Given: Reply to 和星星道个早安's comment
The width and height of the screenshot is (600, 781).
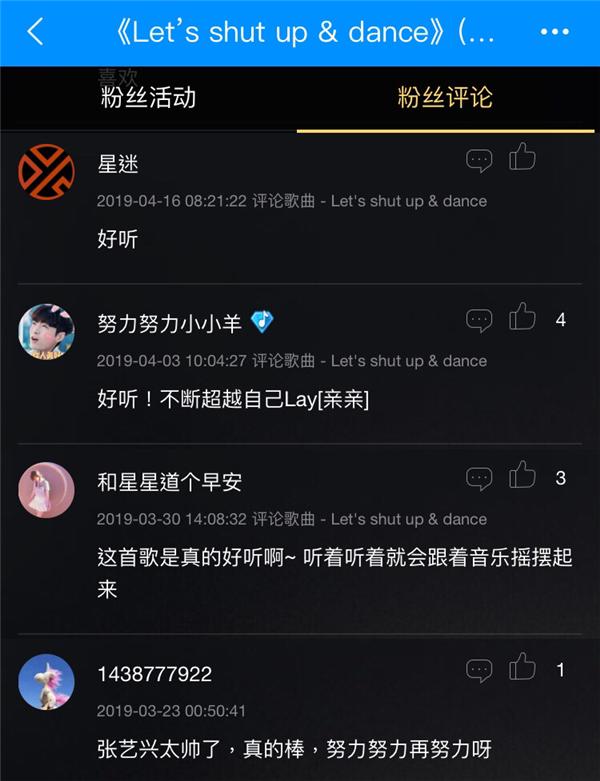Looking at the screenshot, I should tap(479, 479).
